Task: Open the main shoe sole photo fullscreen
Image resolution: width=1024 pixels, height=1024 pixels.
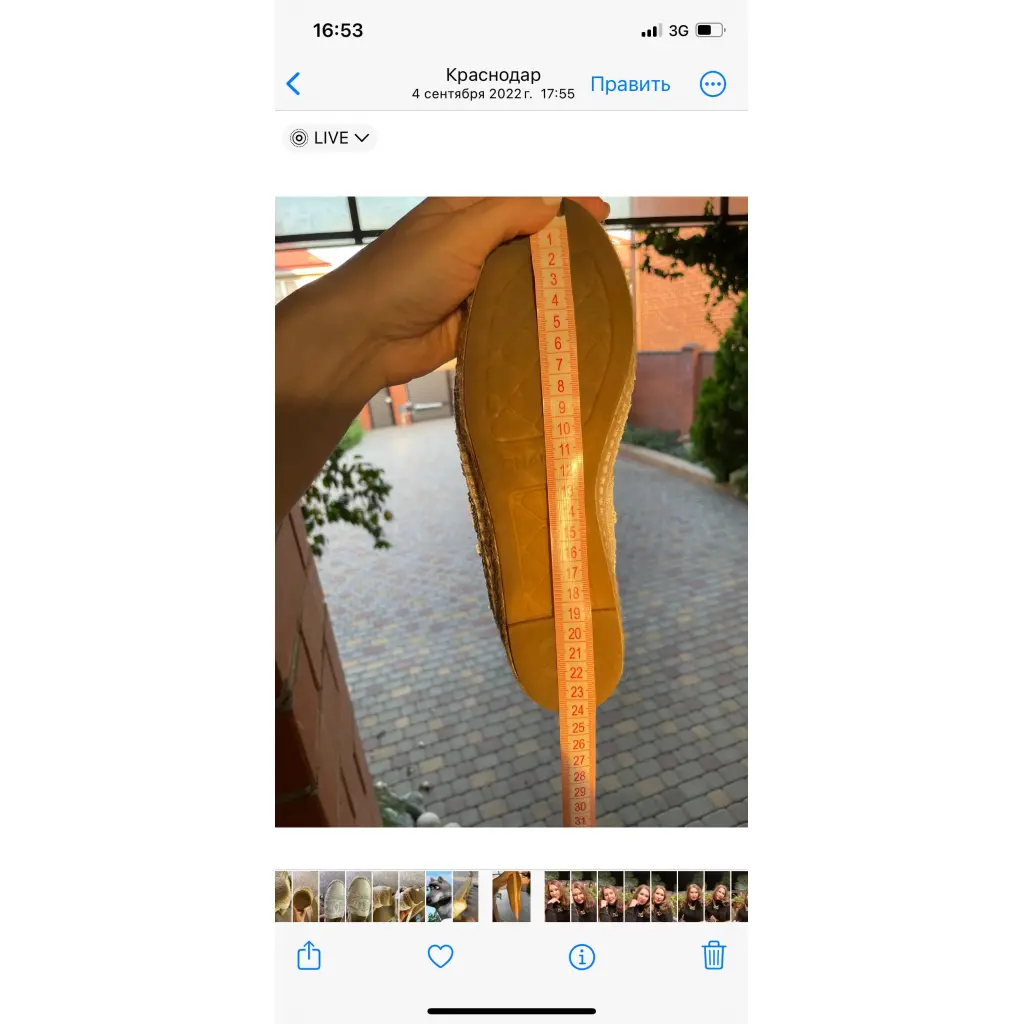Action: pyautogui.click(x=511, y=511)
